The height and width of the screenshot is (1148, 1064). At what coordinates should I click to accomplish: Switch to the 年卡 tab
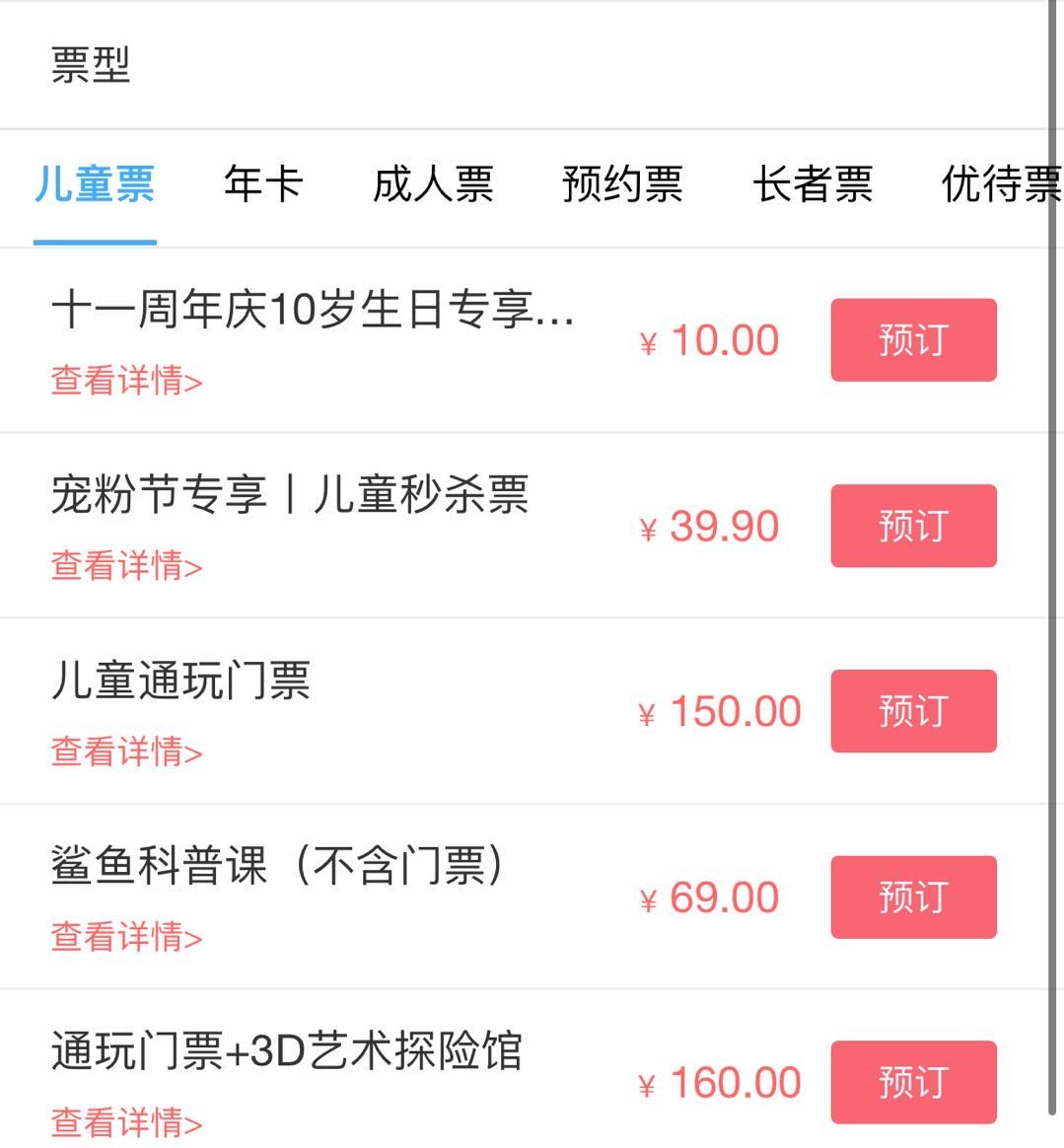click(262, 184)
